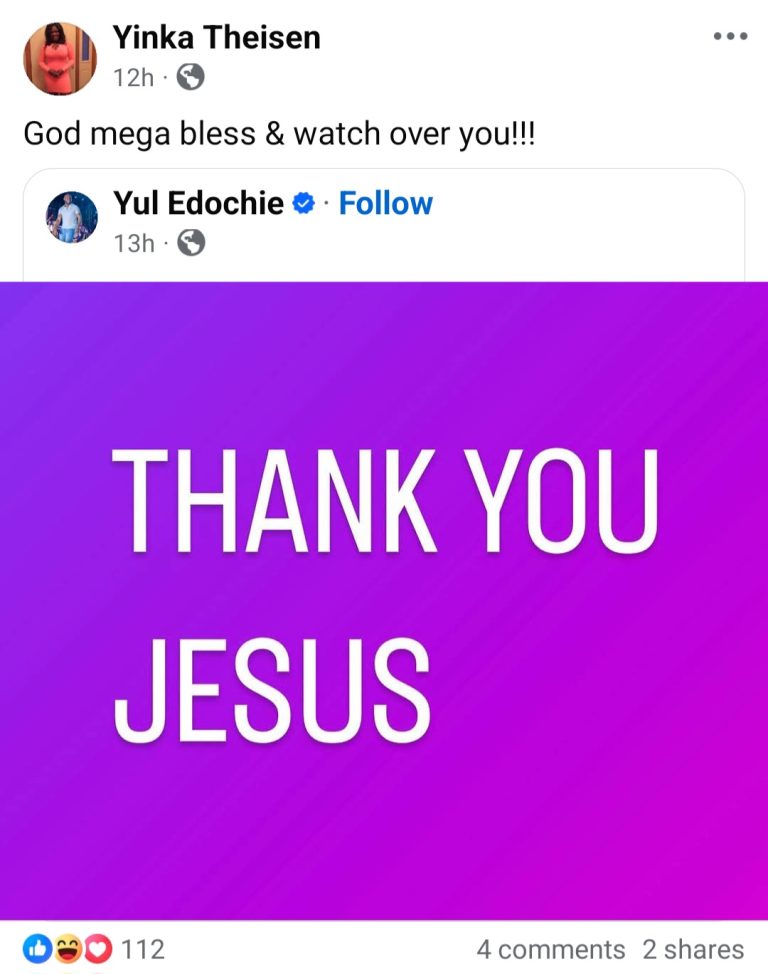
Task: See who reacted to the post
Action: point(94,949)
